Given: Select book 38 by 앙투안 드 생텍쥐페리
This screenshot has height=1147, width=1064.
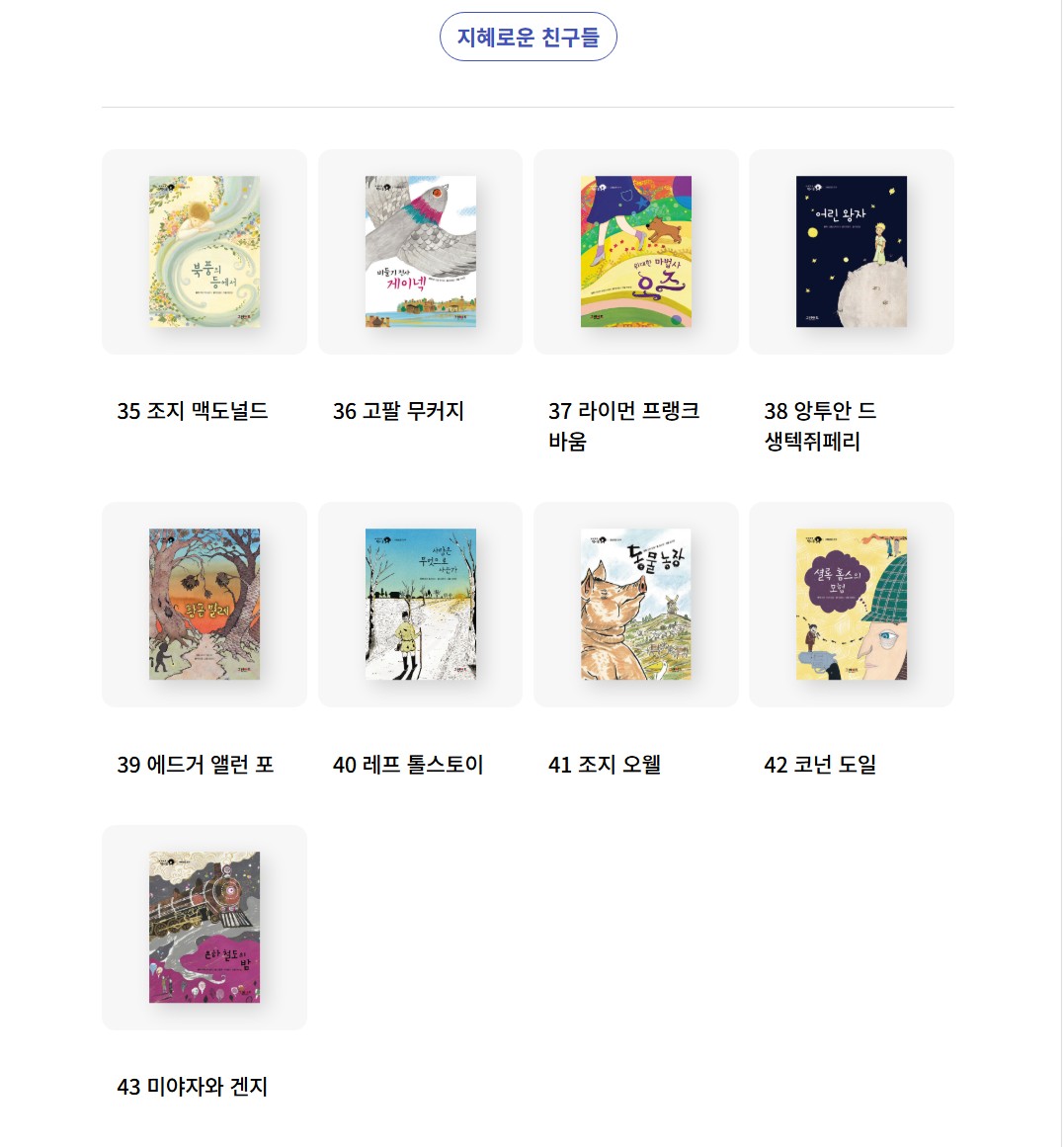Looking at the screenshot, I should [x=851, y=252].
